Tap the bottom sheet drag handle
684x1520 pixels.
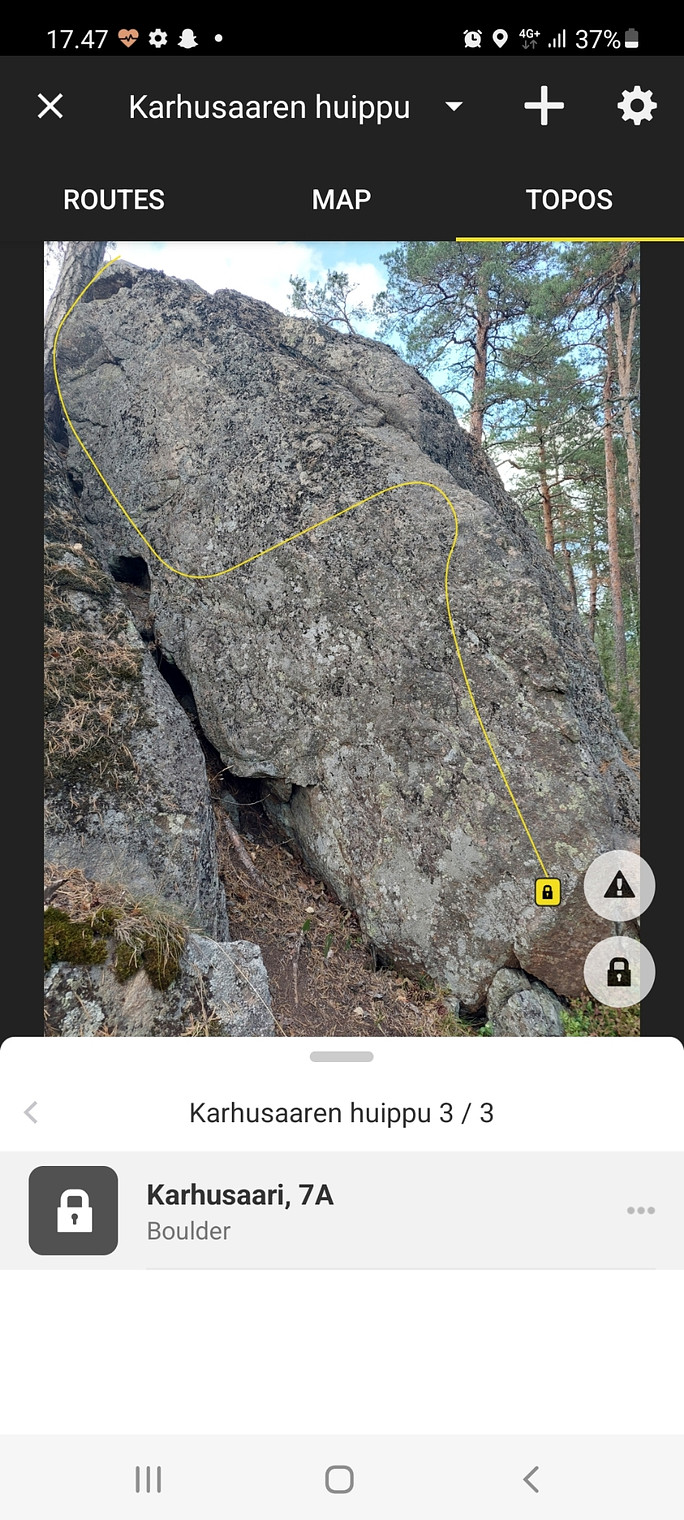[x=341, y=1056]
